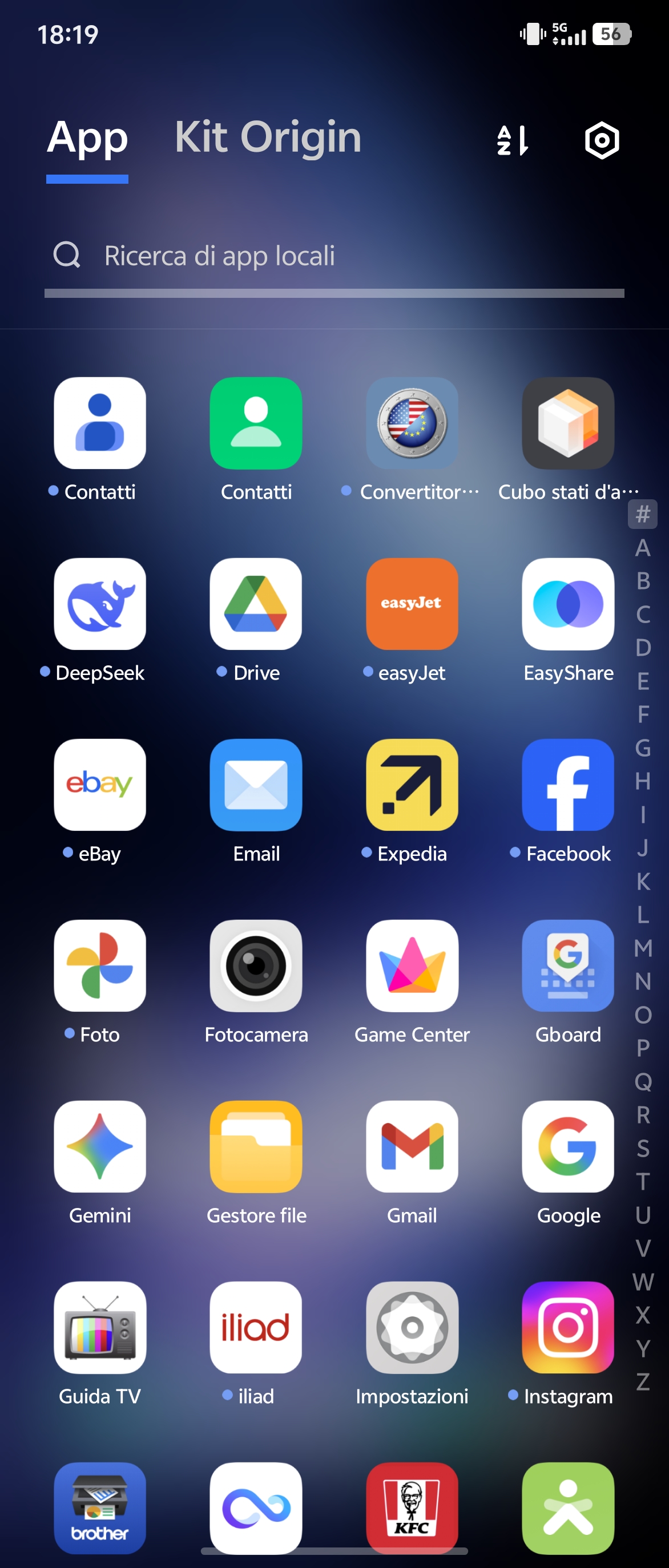Open the eBay app
Image resolution: width=669 pixels, height=1568 pixels.
[x=100, y=785]
